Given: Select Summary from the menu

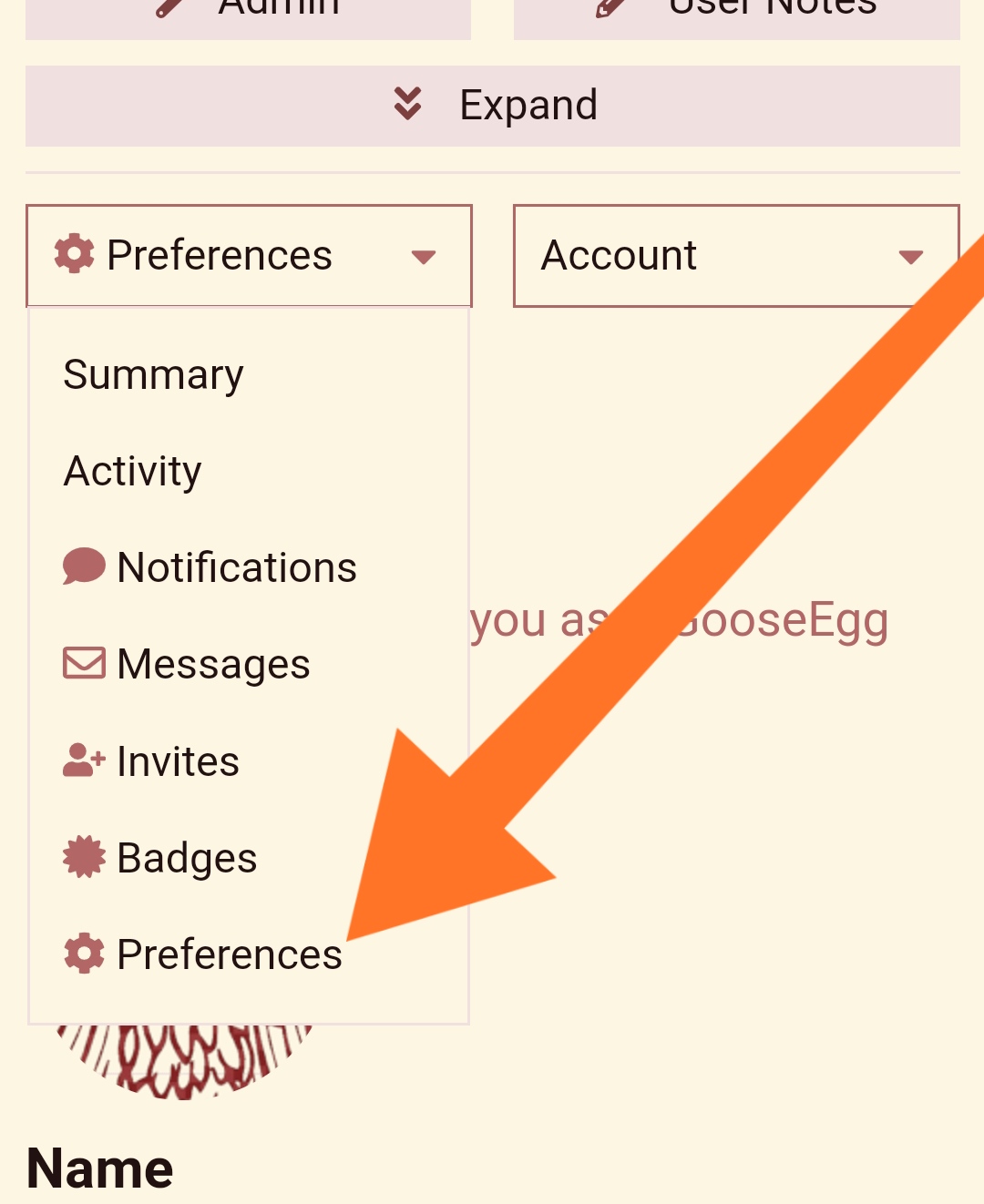Looking at the screenshot, I should click(x=154, y=375).
